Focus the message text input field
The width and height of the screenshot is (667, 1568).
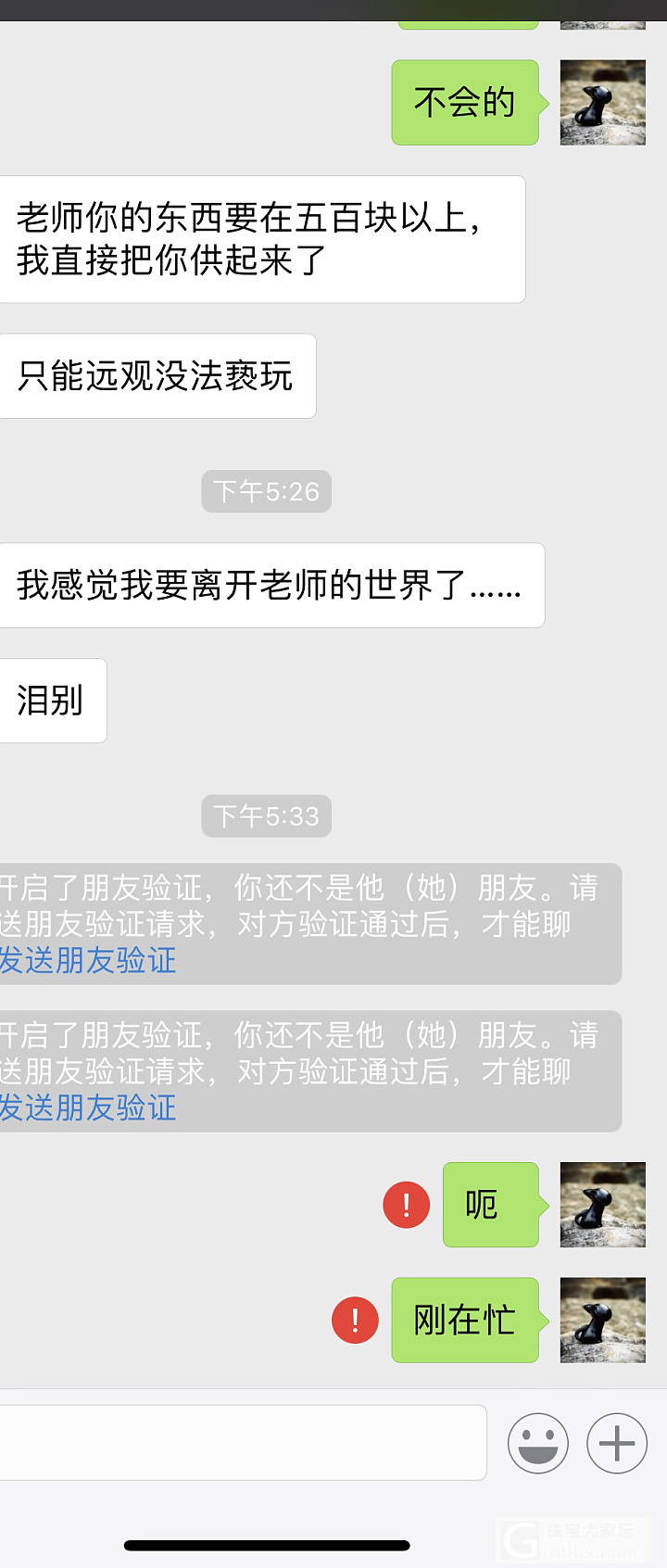pyautogui.click(x=241, y=1443)
